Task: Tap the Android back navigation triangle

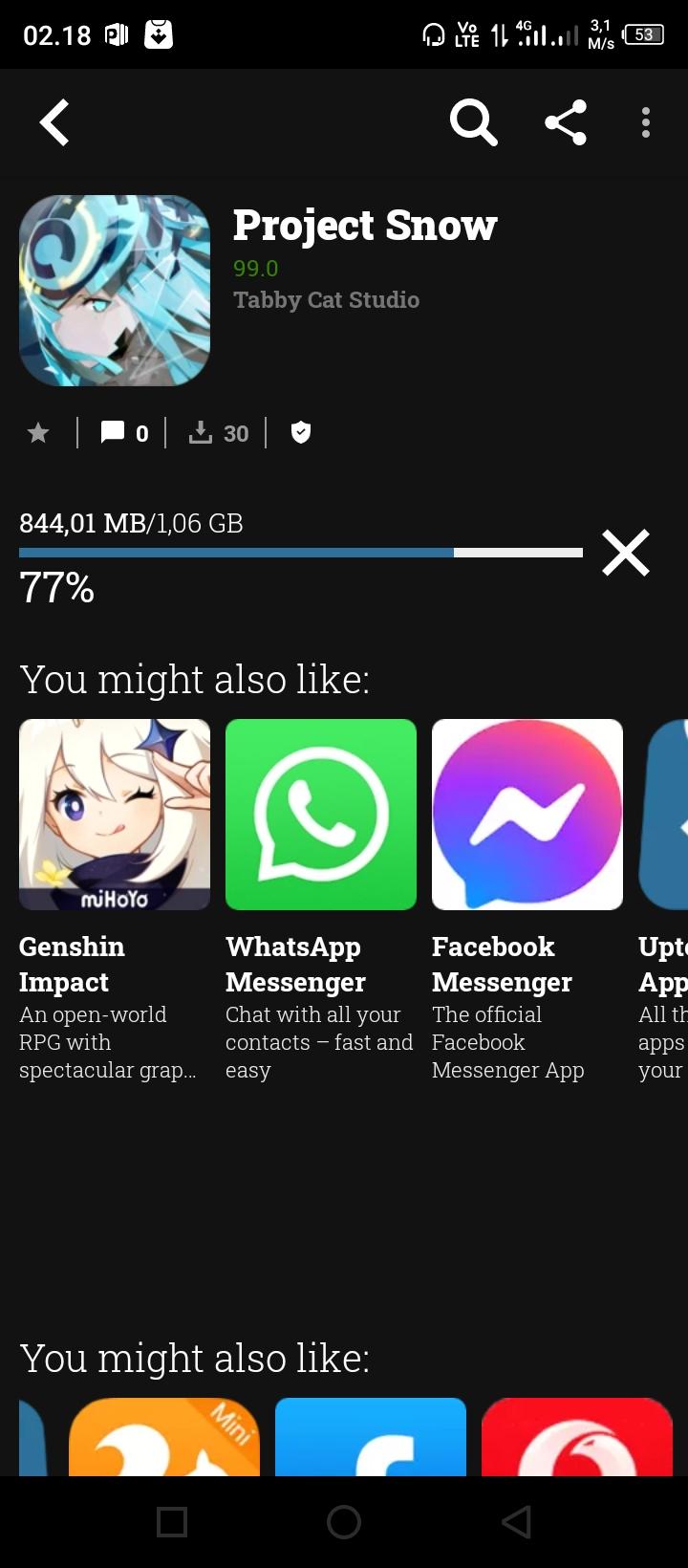Action: [x=516, y=1521]
